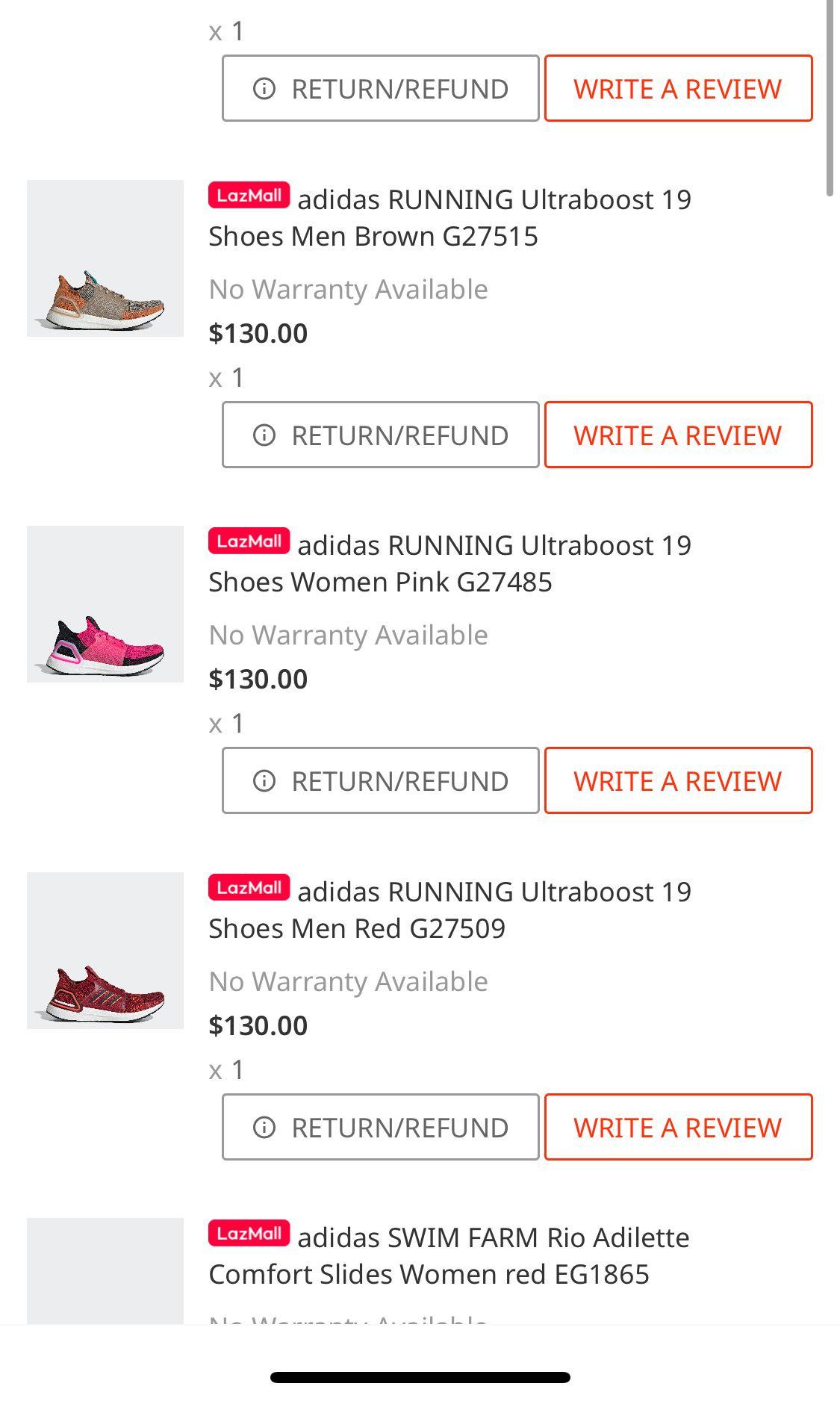Write a review for Ultraboost 19 Women Pink

(678, 780)
